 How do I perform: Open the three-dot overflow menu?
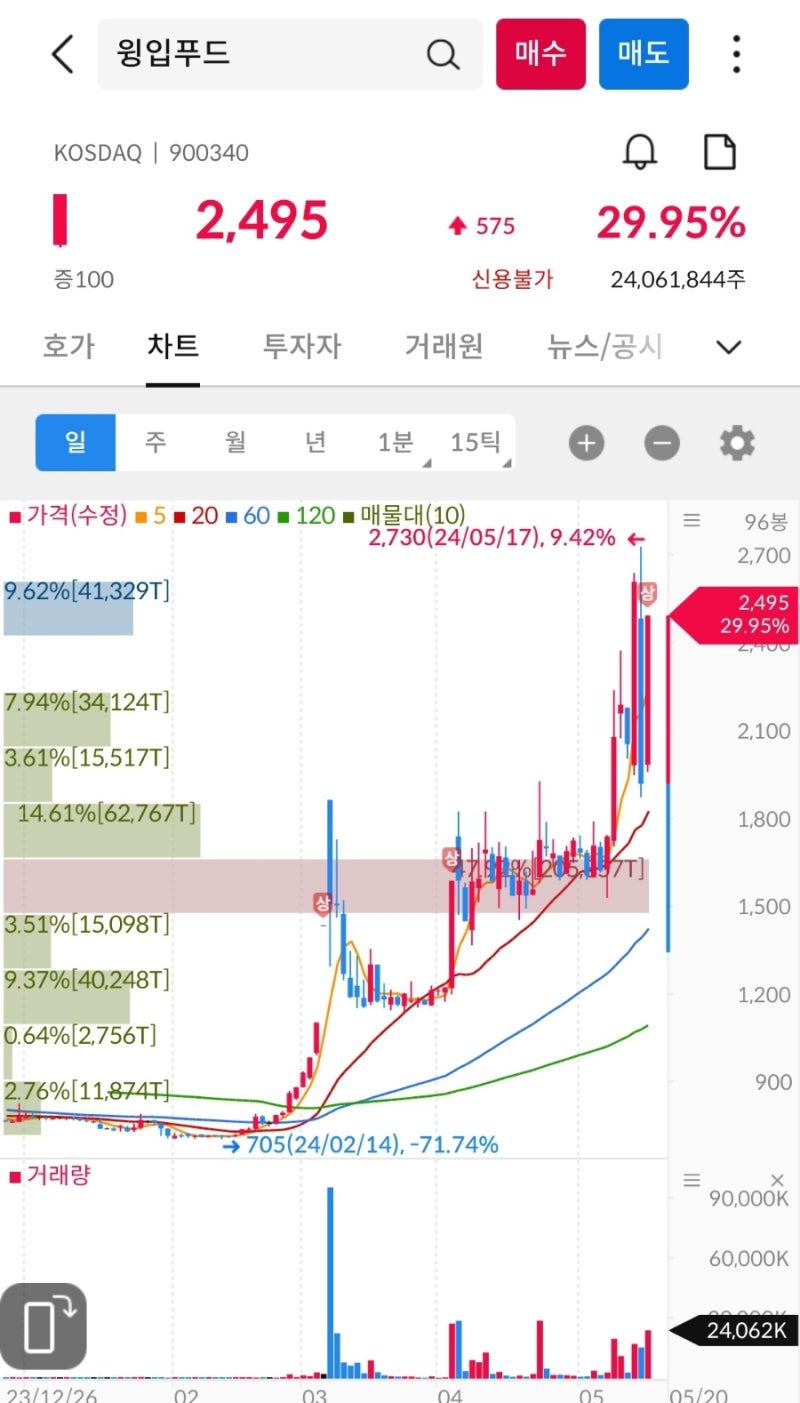point(736,54)
